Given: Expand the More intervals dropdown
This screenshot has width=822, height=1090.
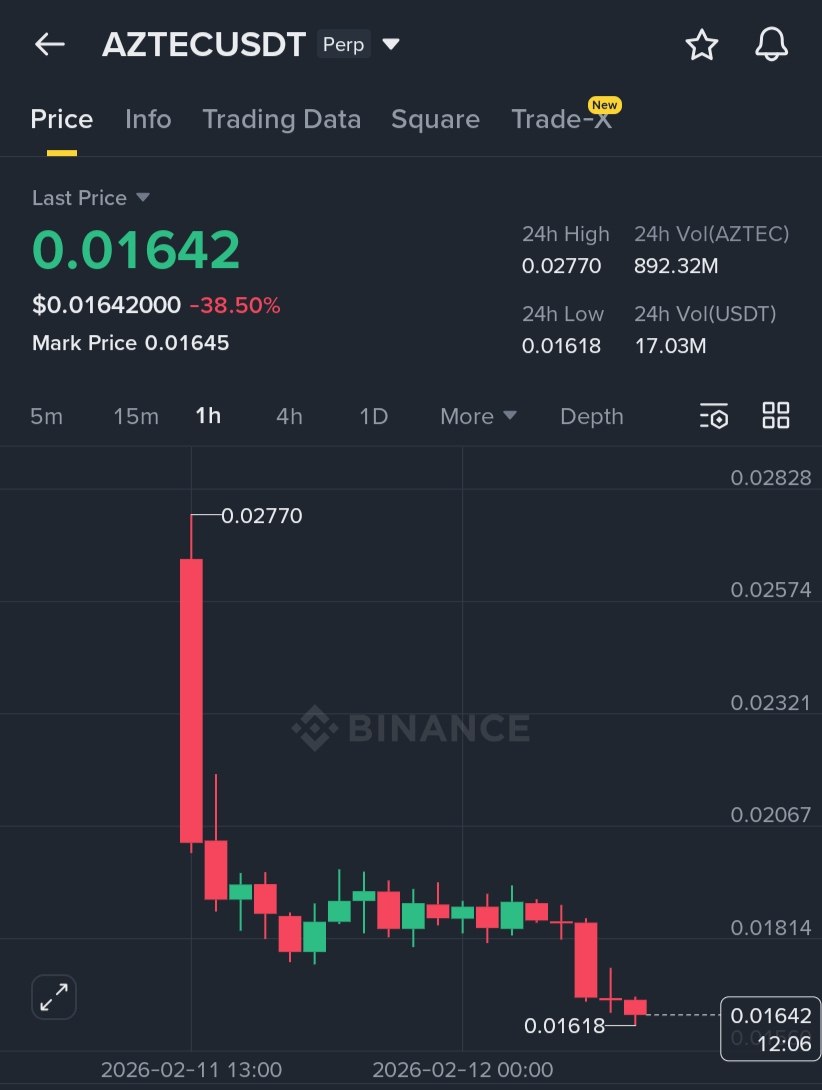Looking at the screenshot, I should pyautogui.click(x=478, y=416).
